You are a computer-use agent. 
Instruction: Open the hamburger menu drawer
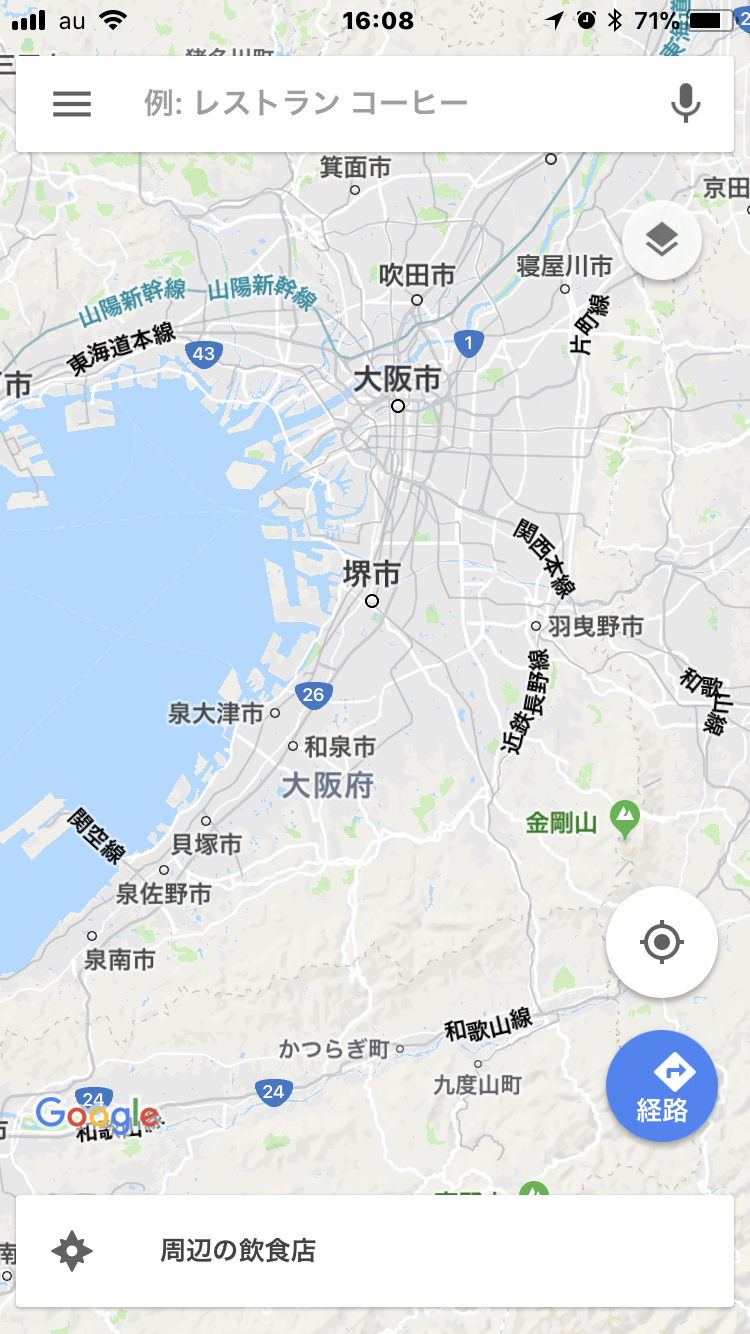(x=72, y=104)
